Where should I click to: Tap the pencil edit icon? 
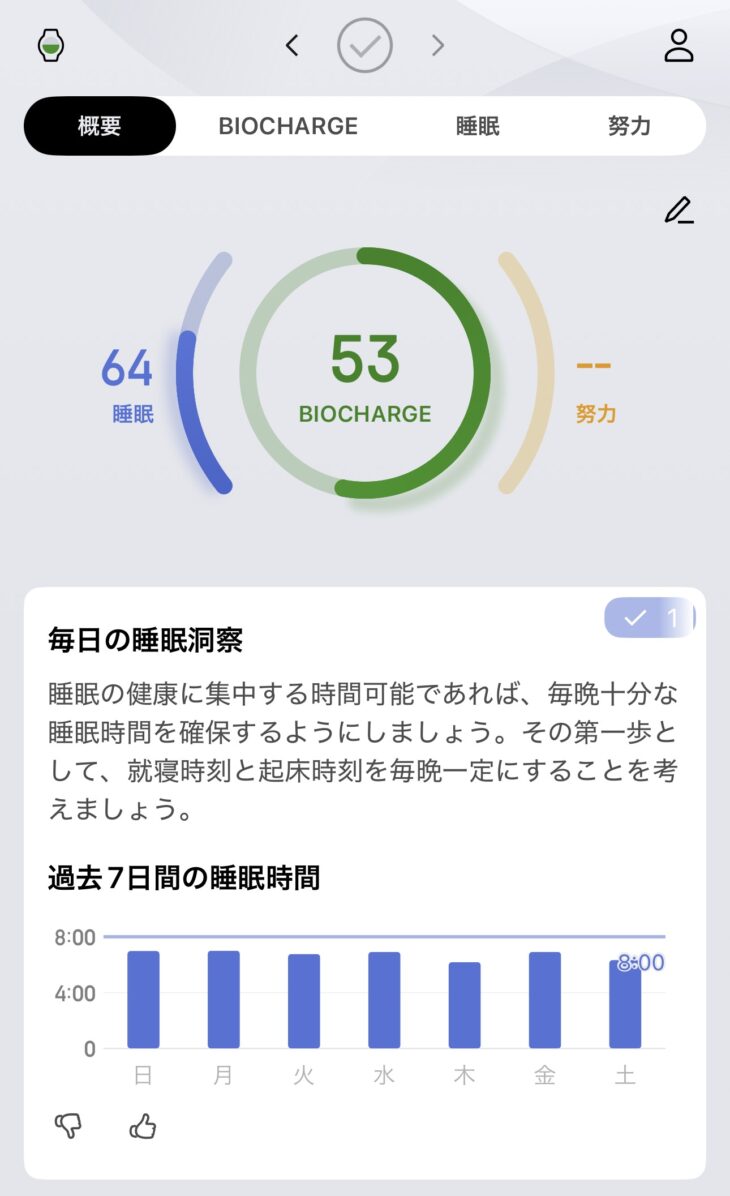click(679, 210)
